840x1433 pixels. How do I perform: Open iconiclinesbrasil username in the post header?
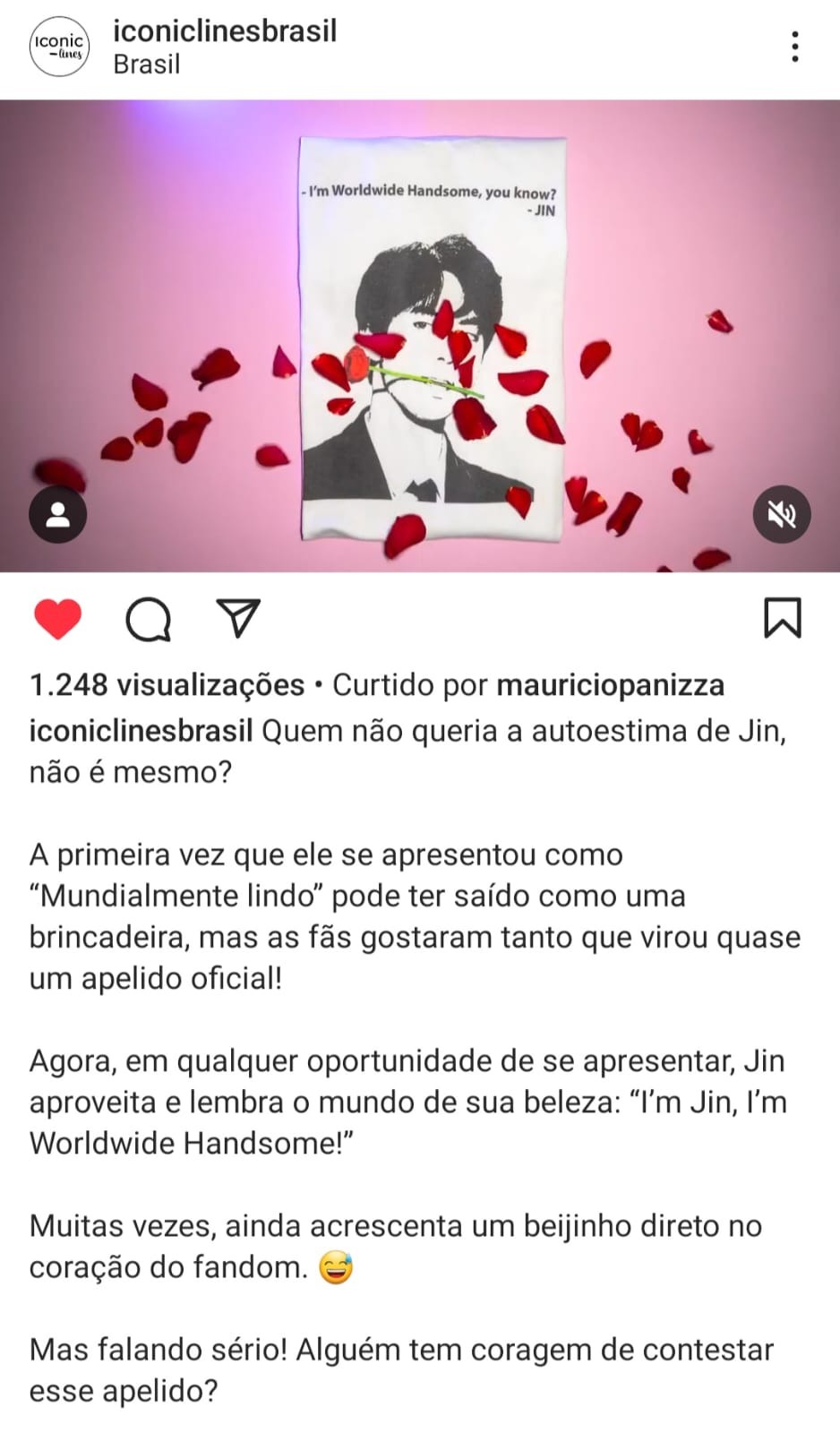[x=225, y=30]
